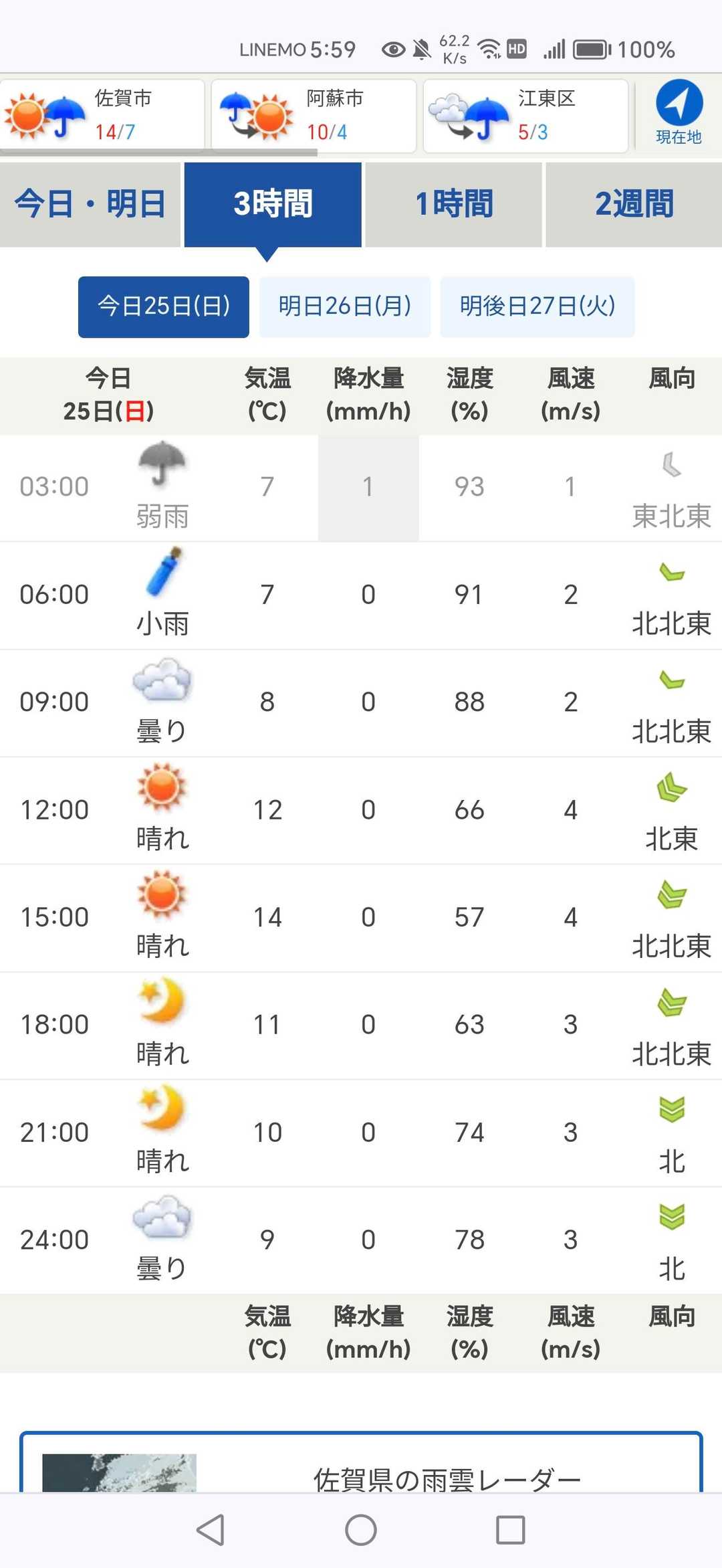Screen dimensions: 722x1568
Task: View the 2週間 forecast tab
Action: pyautogui.click(x=634, y=204)
